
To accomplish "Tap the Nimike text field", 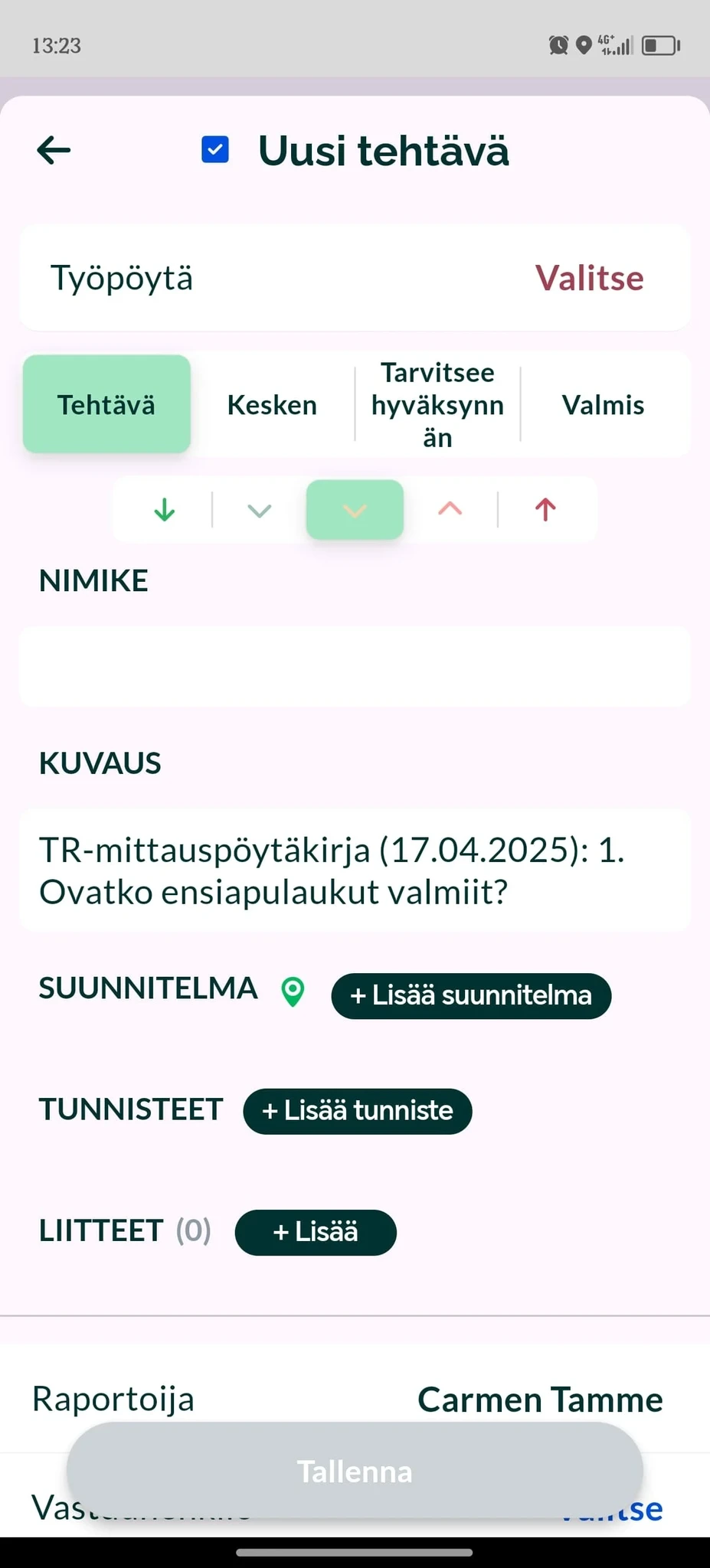I will coord(355,667).
